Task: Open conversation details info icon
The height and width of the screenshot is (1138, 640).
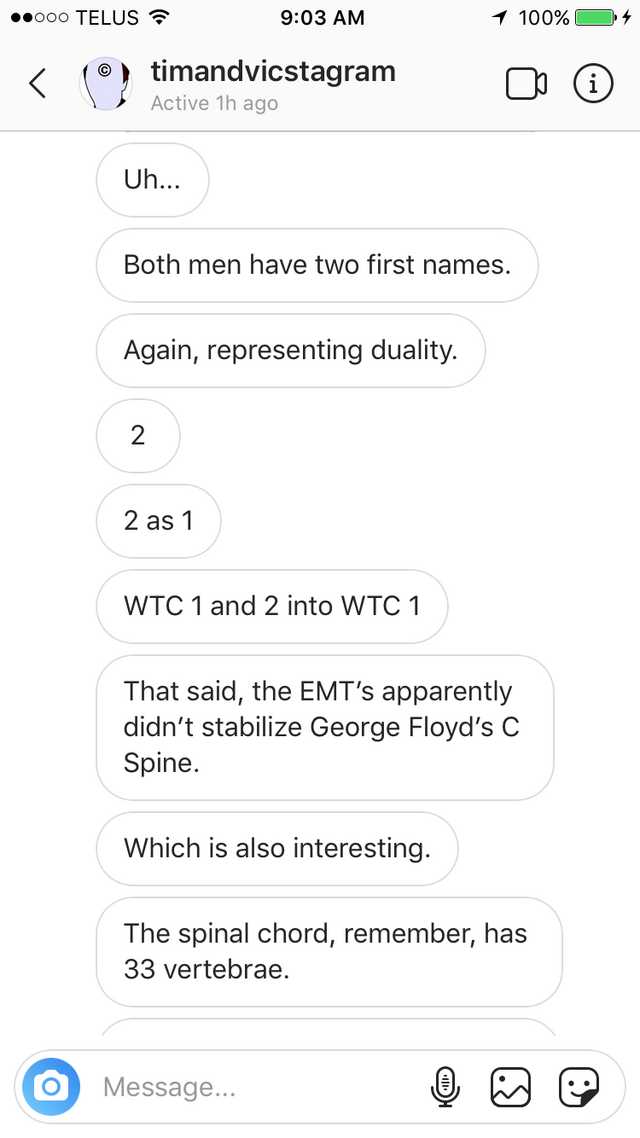Action: tap(594, 84)
